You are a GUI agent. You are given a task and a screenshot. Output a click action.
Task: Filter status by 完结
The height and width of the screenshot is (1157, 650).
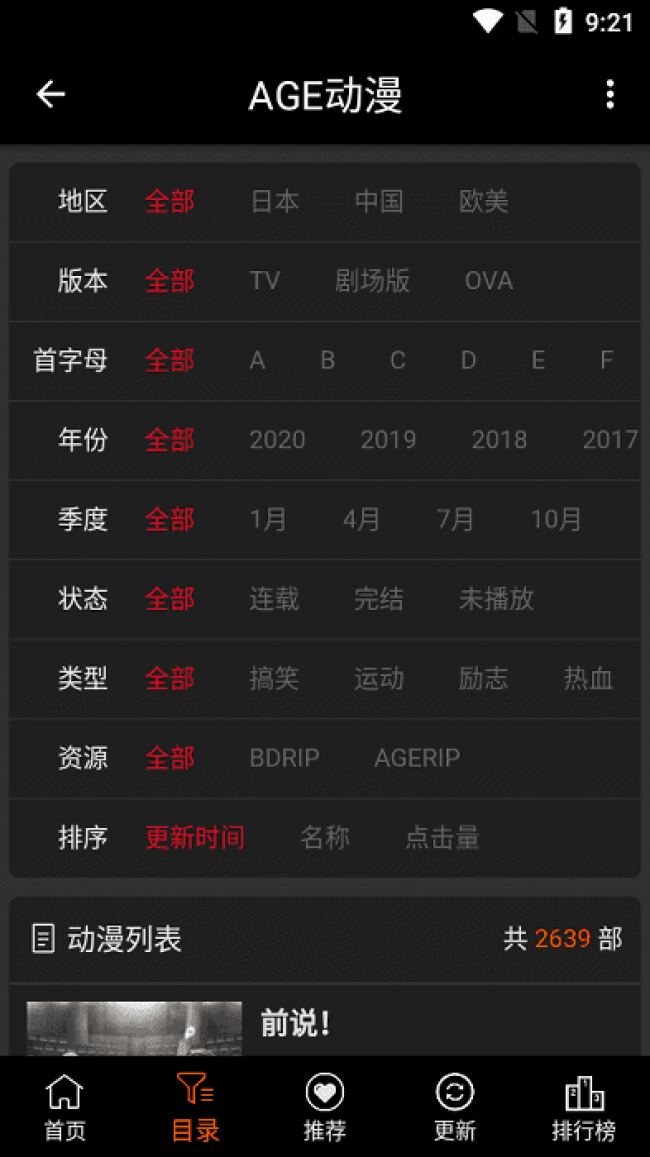coord(379,598)
